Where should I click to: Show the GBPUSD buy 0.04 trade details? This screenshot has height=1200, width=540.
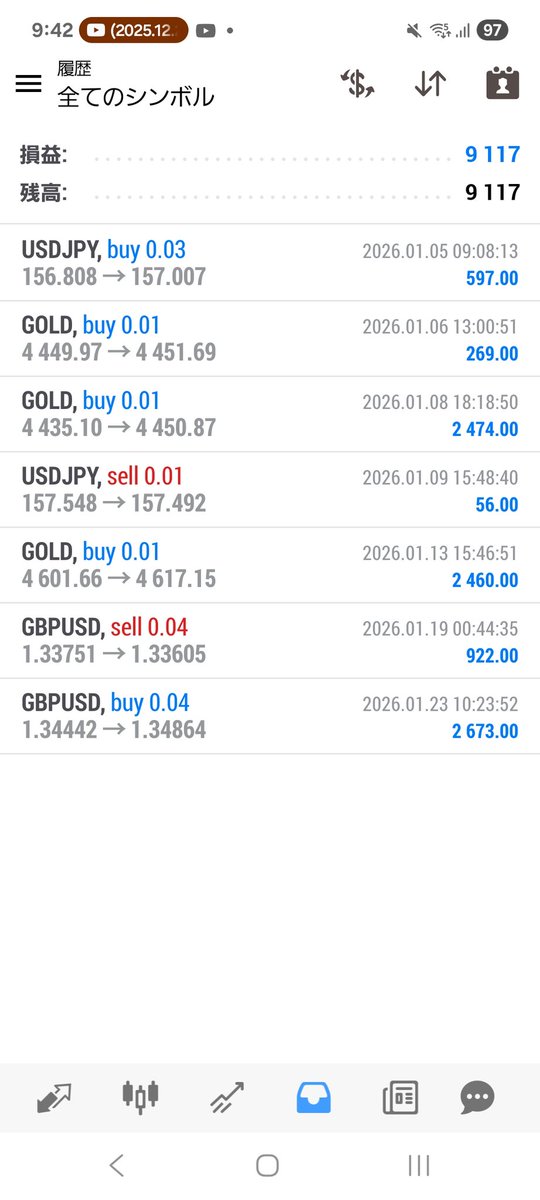point(270,716)
